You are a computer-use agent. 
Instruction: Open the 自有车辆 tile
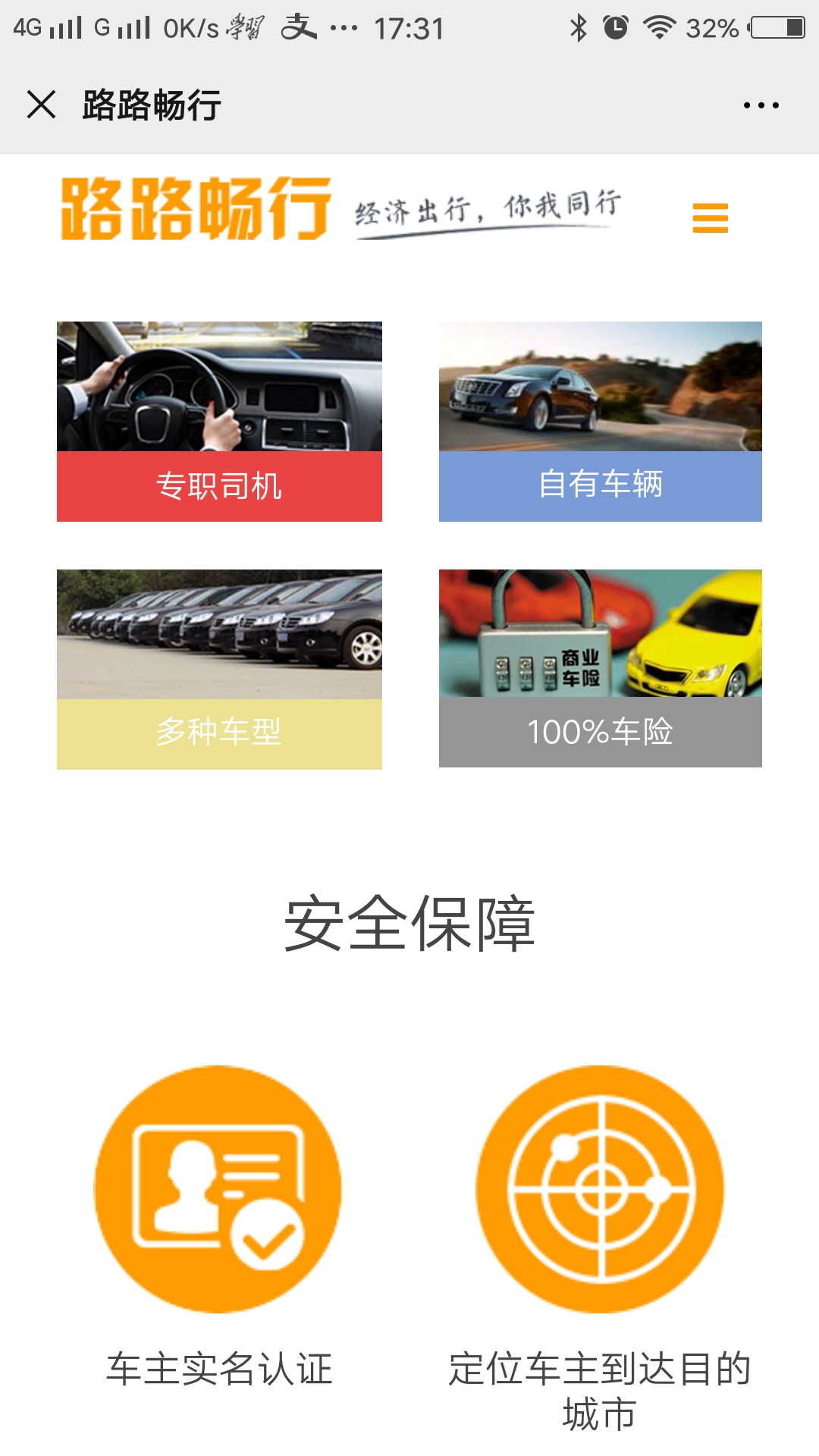(600, 422)
